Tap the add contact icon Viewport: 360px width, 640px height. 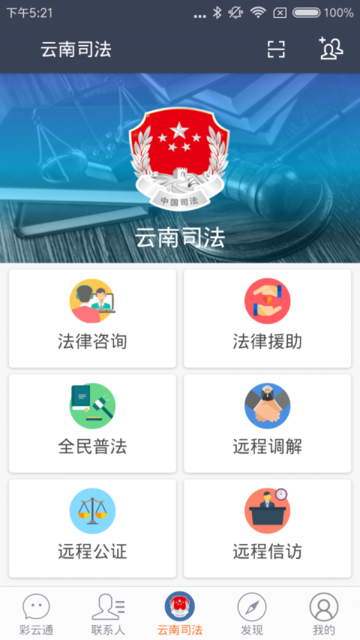(x=331, y=49)
